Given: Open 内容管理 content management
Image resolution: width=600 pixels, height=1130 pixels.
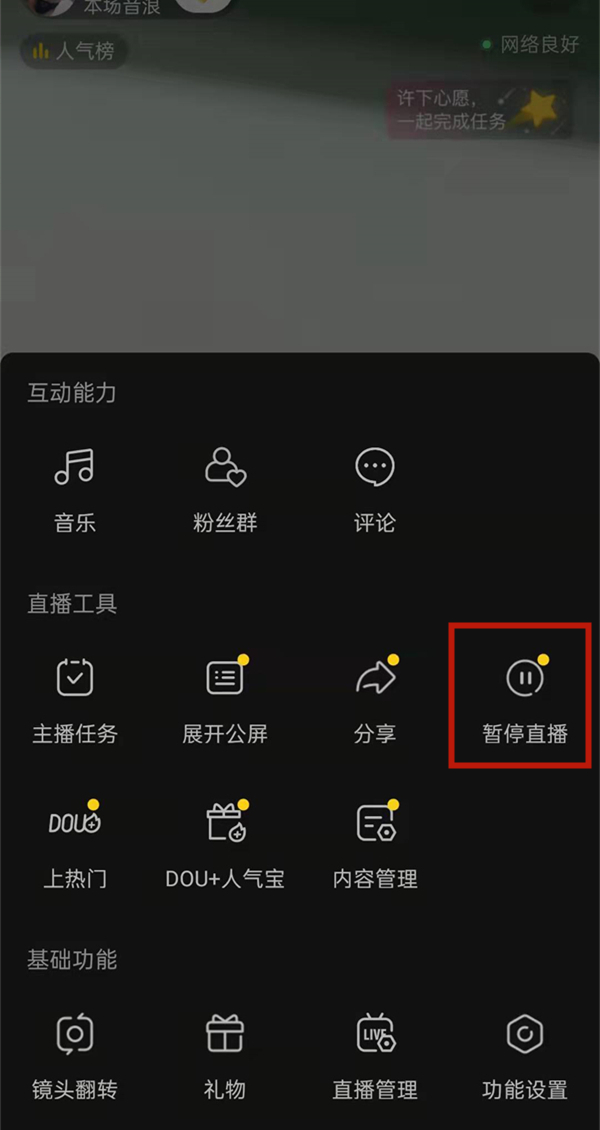Looking at the screenshot, I should 375,844.
